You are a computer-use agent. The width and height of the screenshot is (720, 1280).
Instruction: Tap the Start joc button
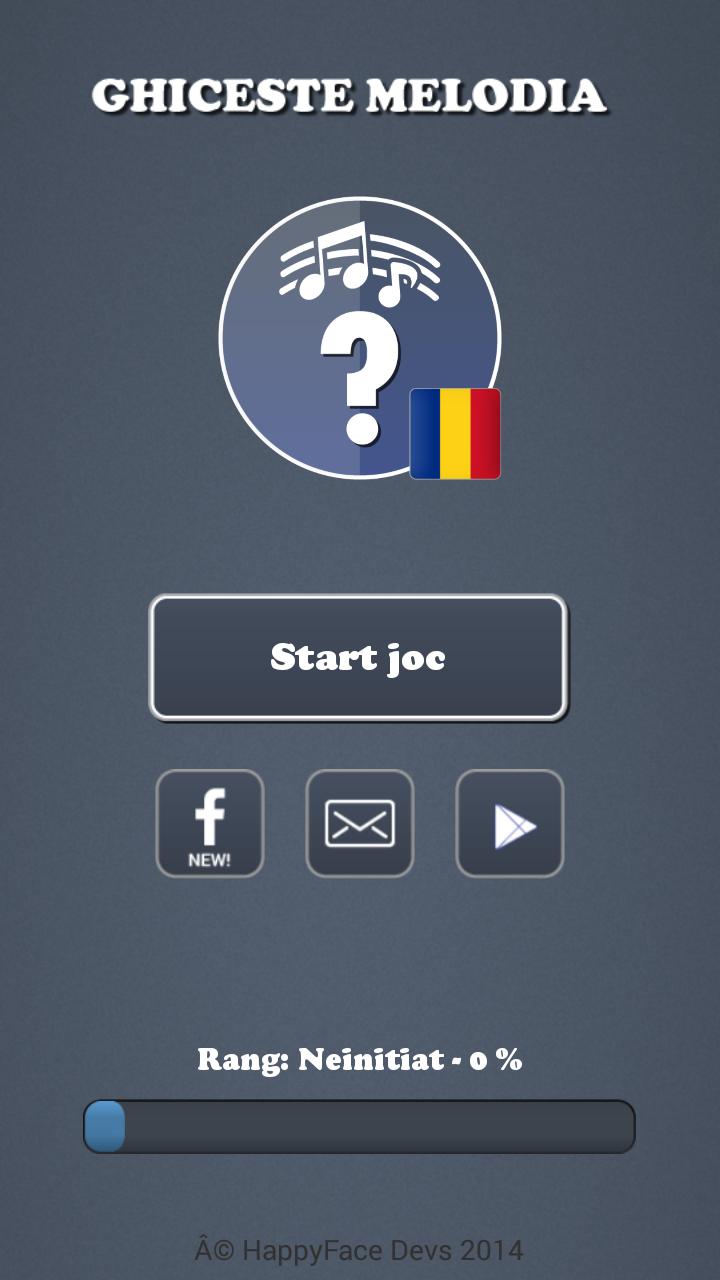coord(358,658)
